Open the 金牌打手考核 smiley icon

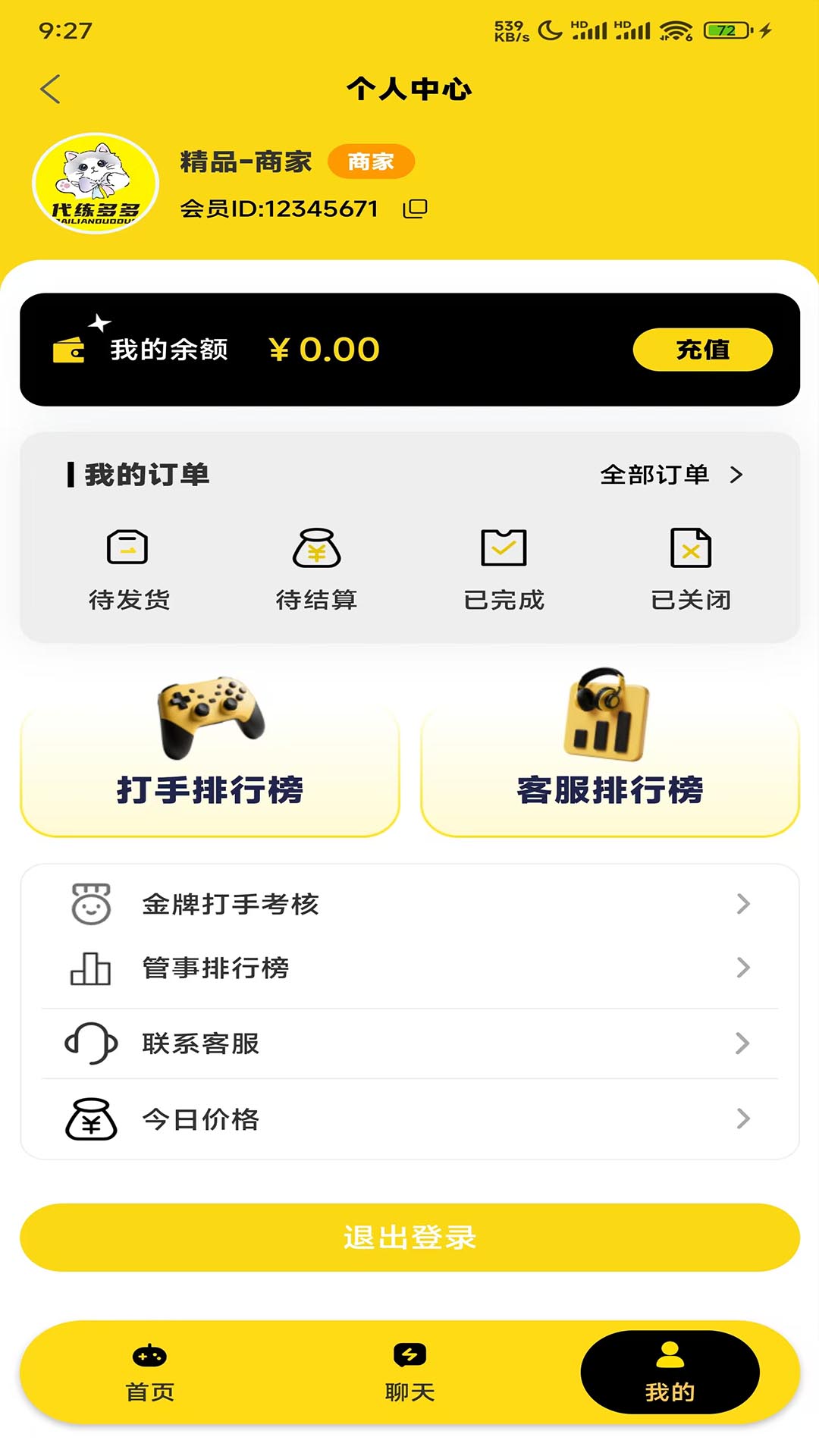[90, 902]
